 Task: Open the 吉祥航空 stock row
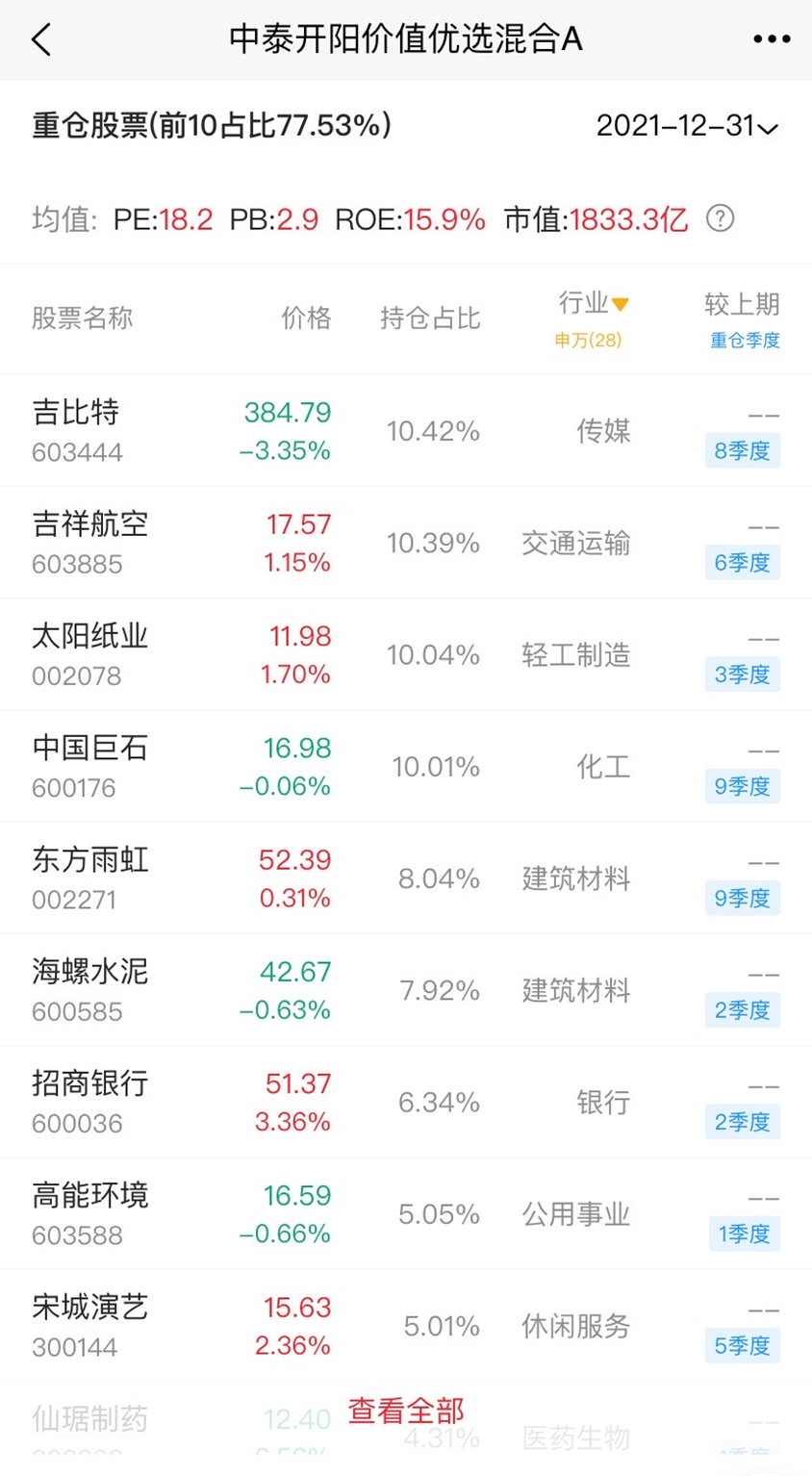tap(90, 543)
